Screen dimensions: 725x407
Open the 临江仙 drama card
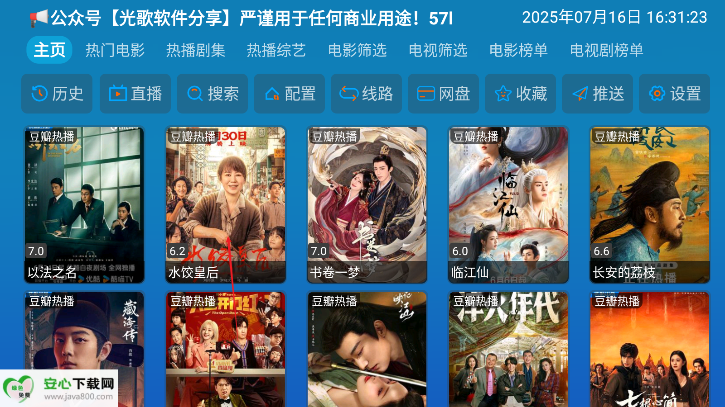(x=508, y=204)
